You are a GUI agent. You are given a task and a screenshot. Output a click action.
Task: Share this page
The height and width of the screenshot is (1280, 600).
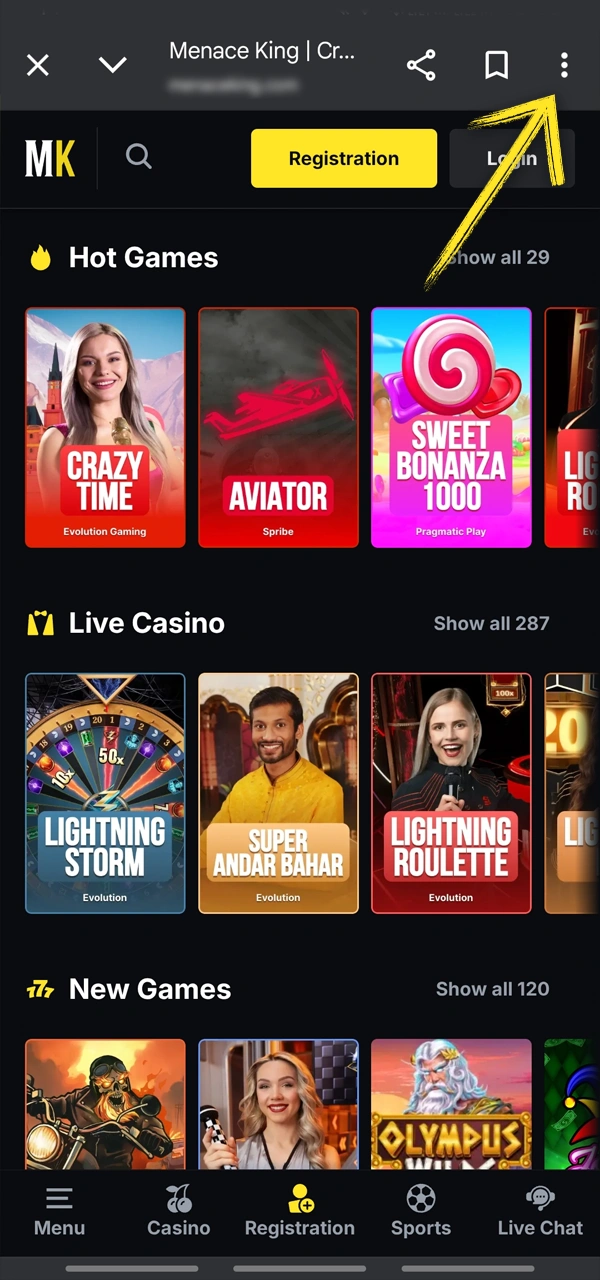point(421,66)
